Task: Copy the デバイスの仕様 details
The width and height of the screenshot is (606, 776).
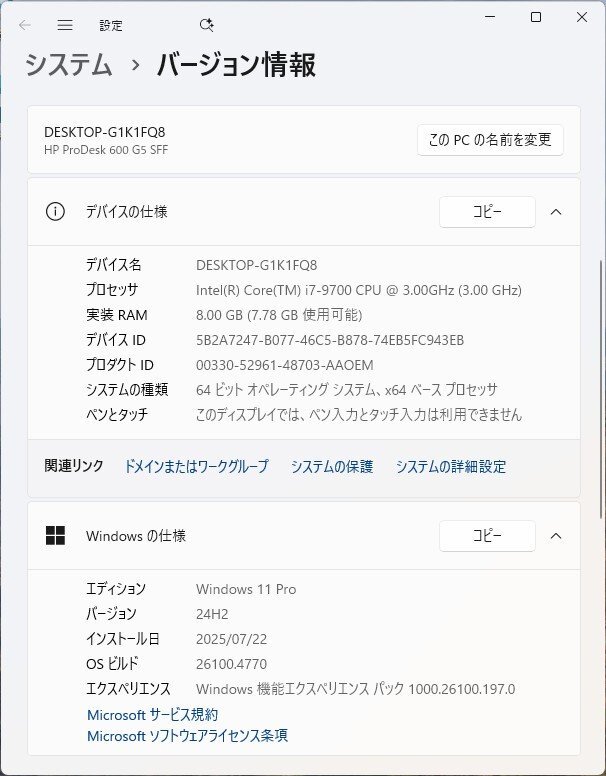Action: [x=487, y=212]
